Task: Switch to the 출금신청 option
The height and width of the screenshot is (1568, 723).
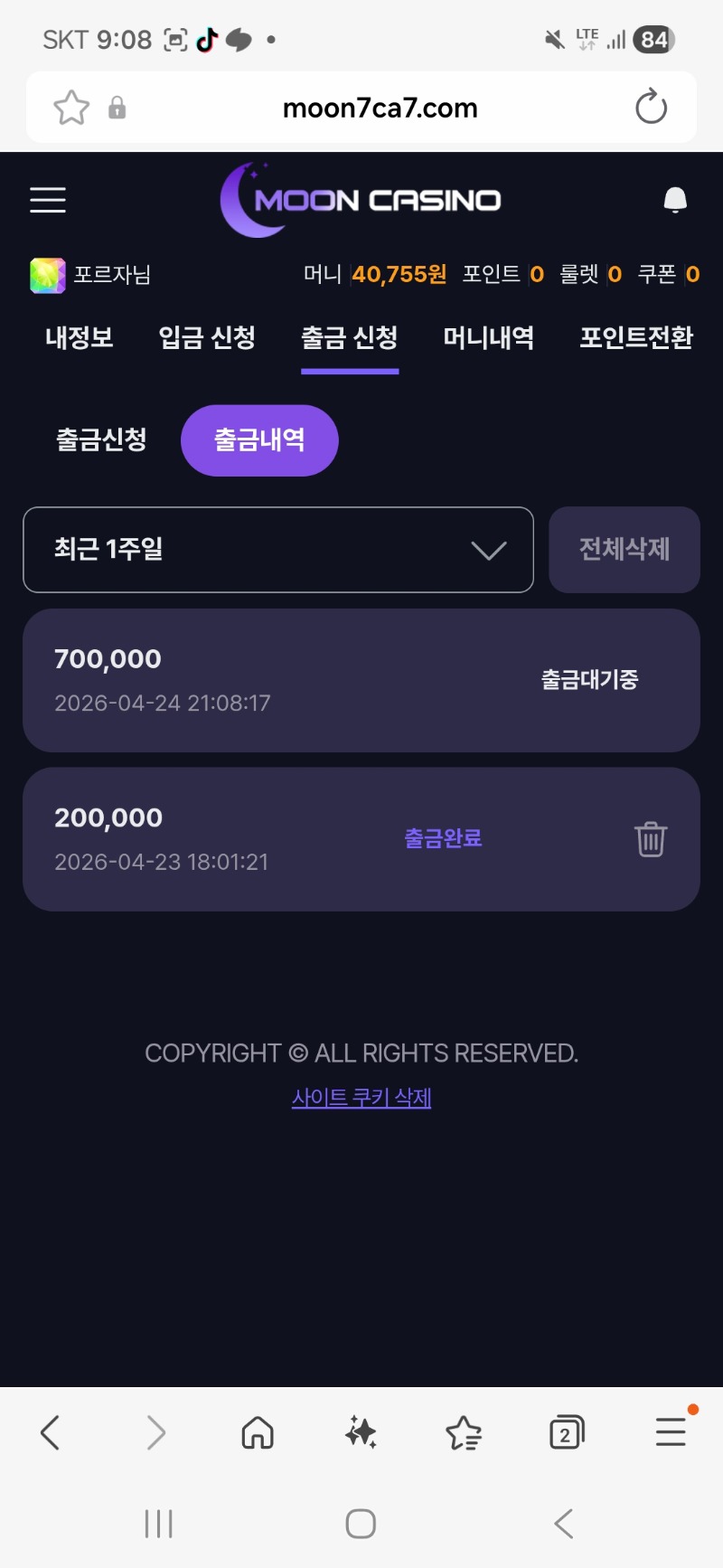Action: coord(101,440)
